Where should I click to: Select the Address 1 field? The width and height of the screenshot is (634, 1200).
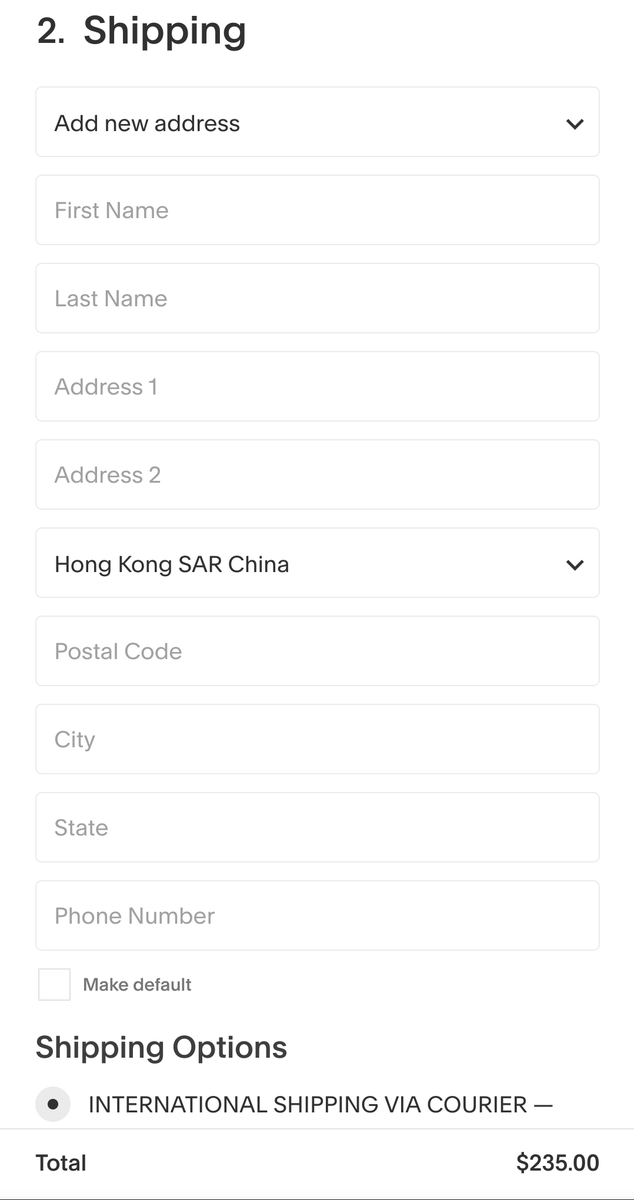(317, 386)
